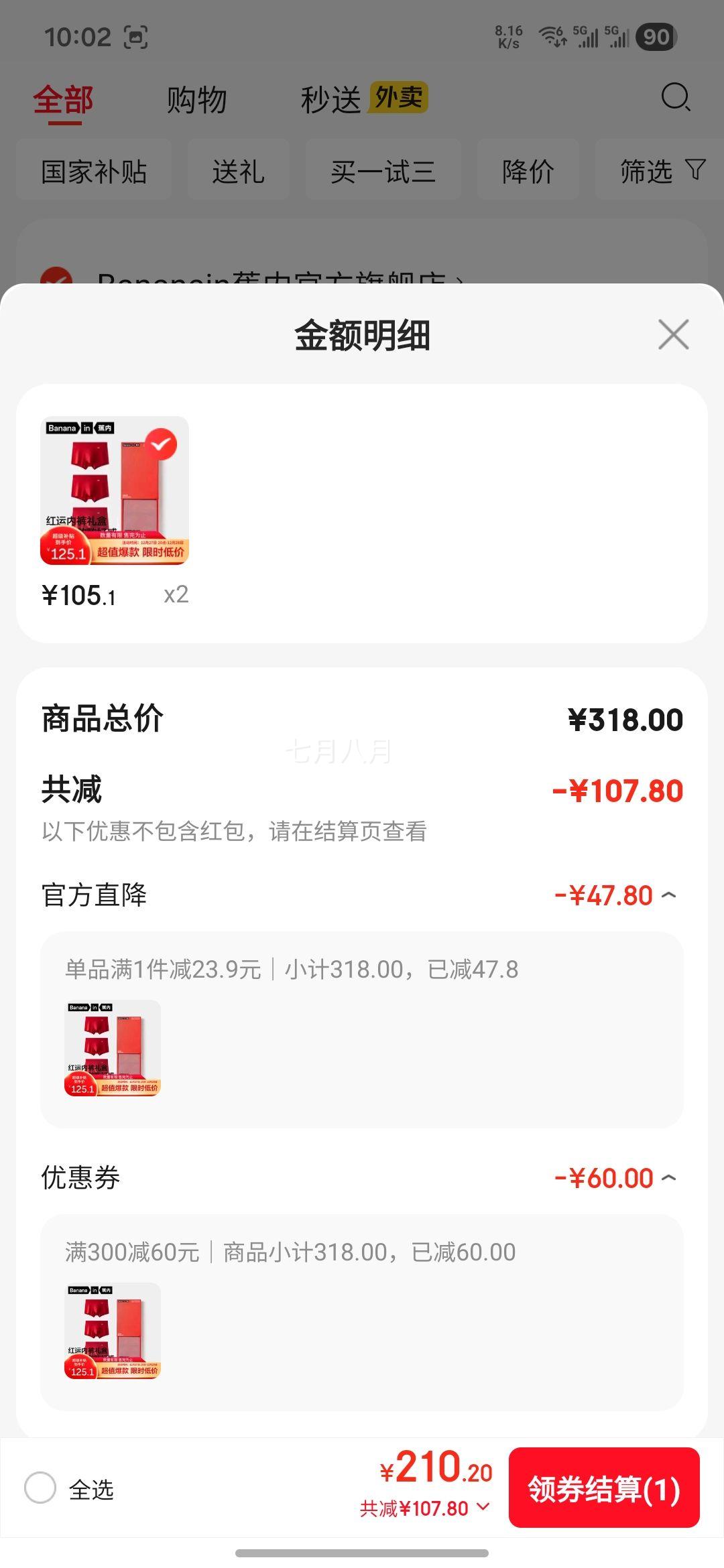Close the 金额明细 popup
This screenshot has width=724, height=1568.
pyautogui.click(x=672, y=335)
